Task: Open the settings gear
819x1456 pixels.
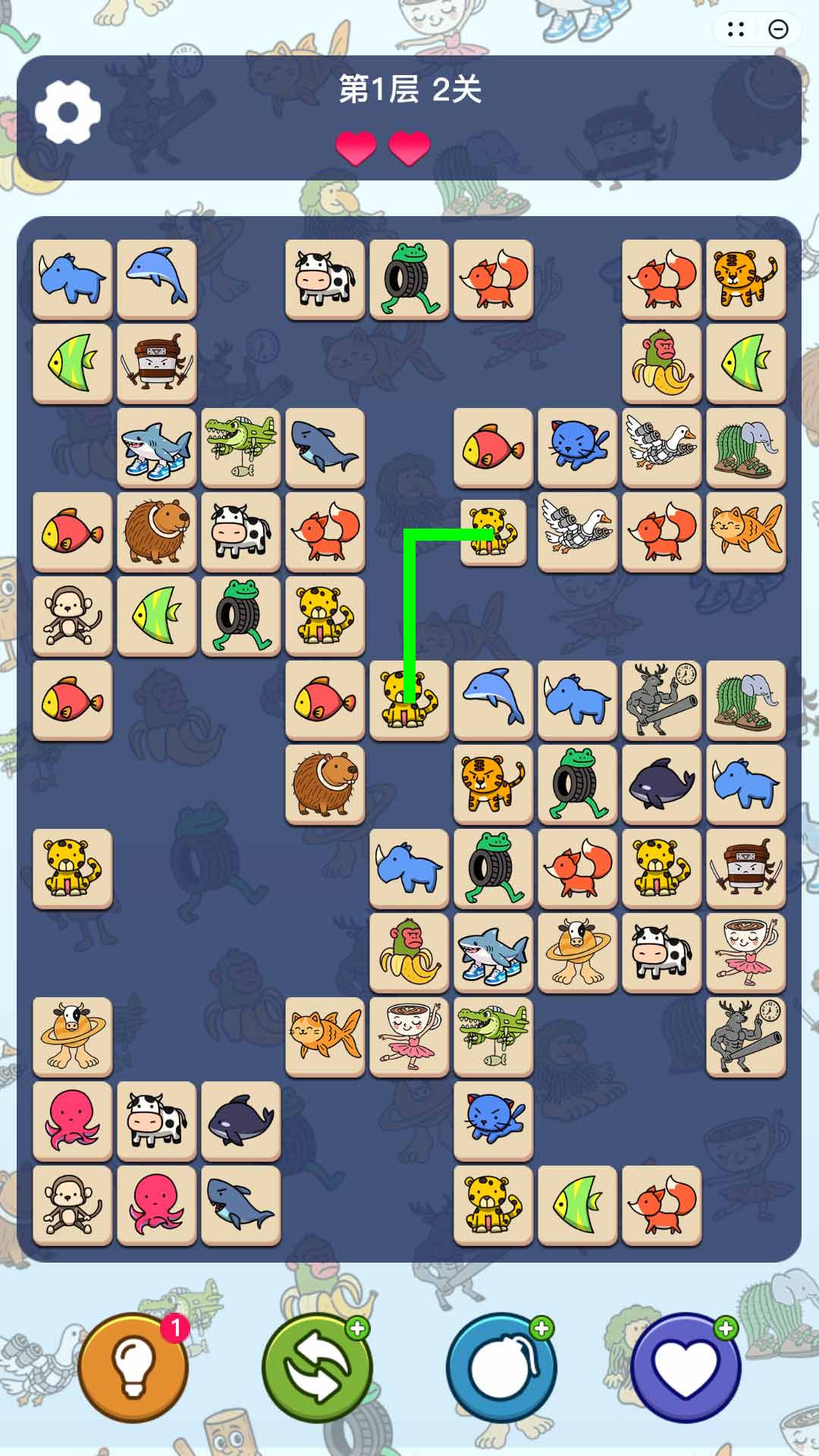Action: click(x=67, y=113)
